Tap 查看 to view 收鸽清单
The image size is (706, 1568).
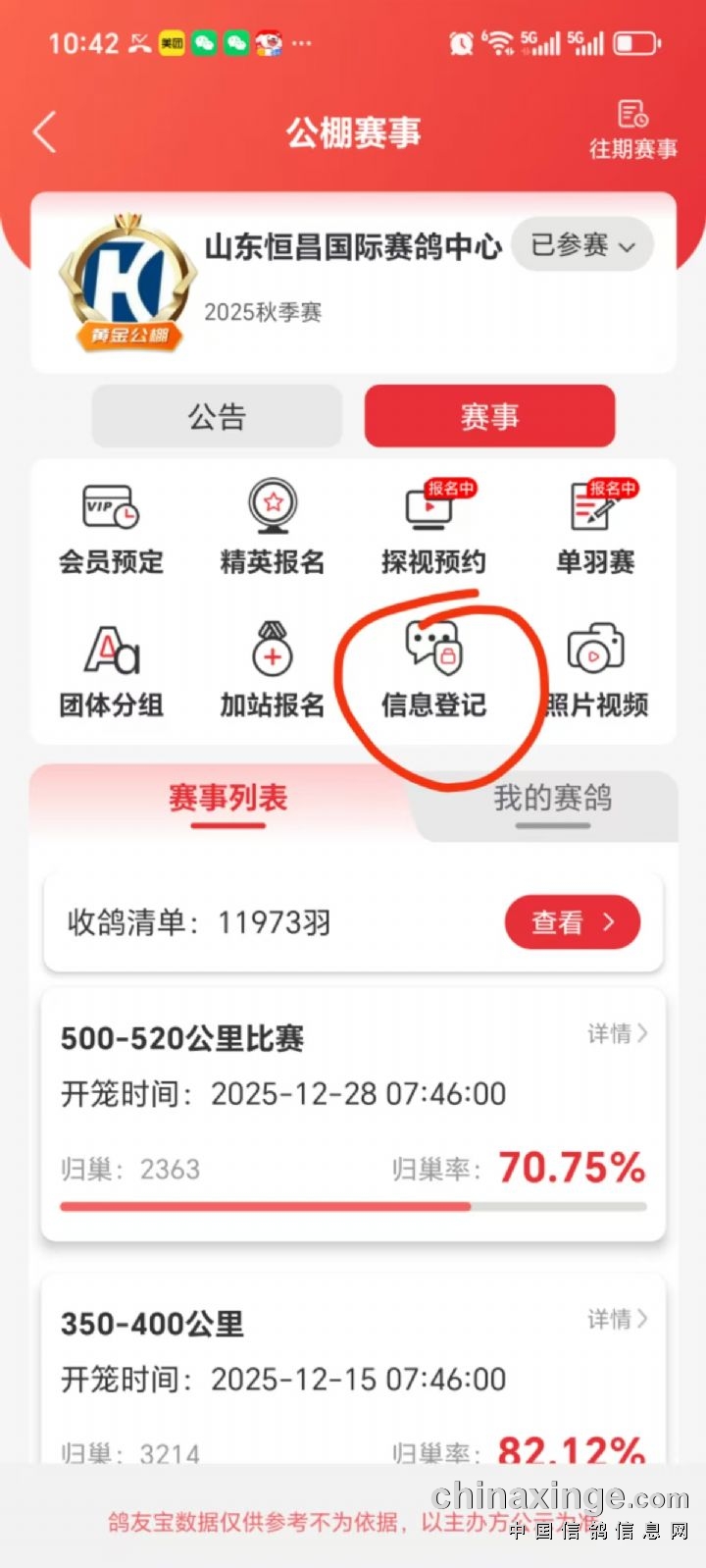click(x=572, y=922)
